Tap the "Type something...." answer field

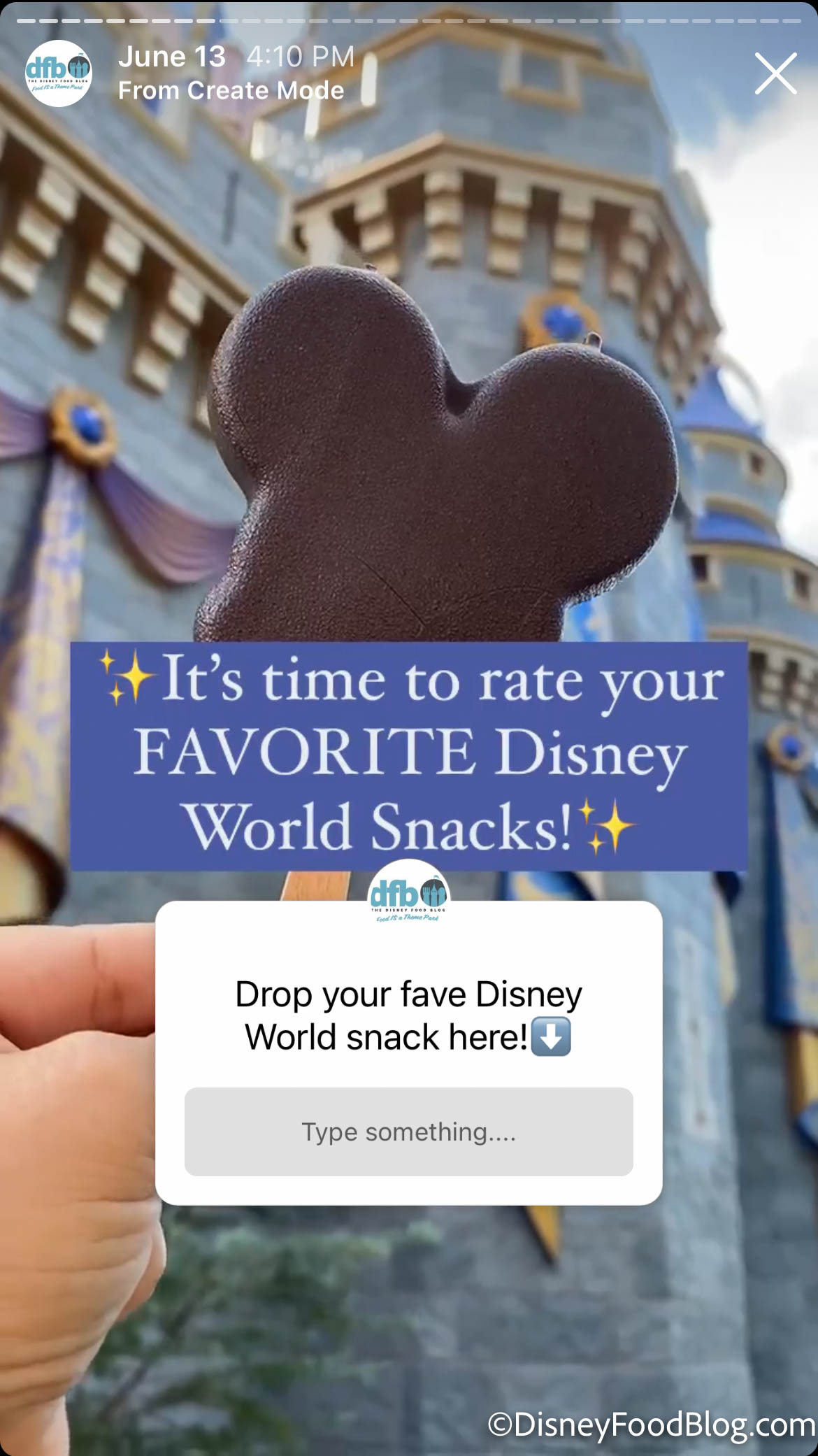(x=408, y=1131)
